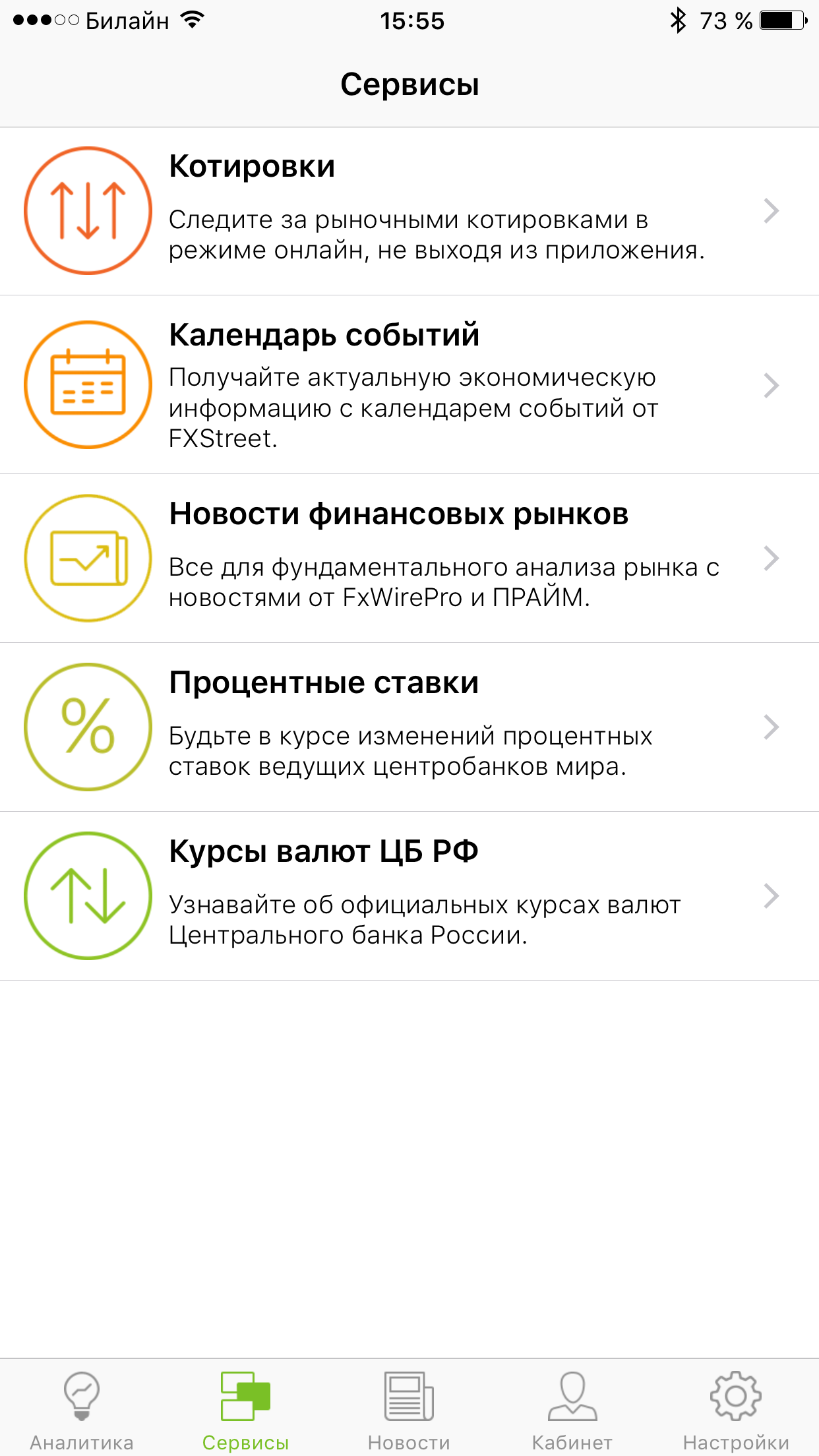Open the Котировки service
819x1456 pixels.
409,211
